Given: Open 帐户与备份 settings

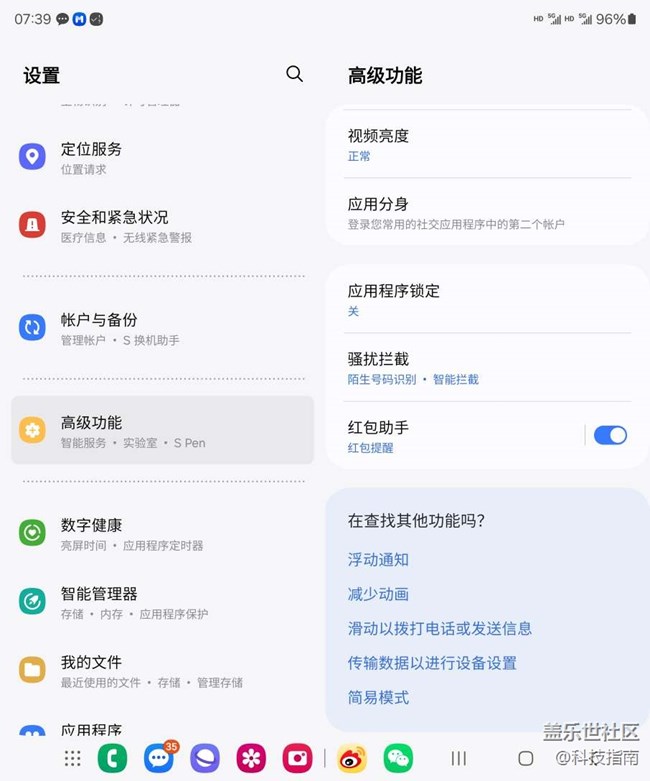Looking at the screenshot, I should [x=162, y=328].
